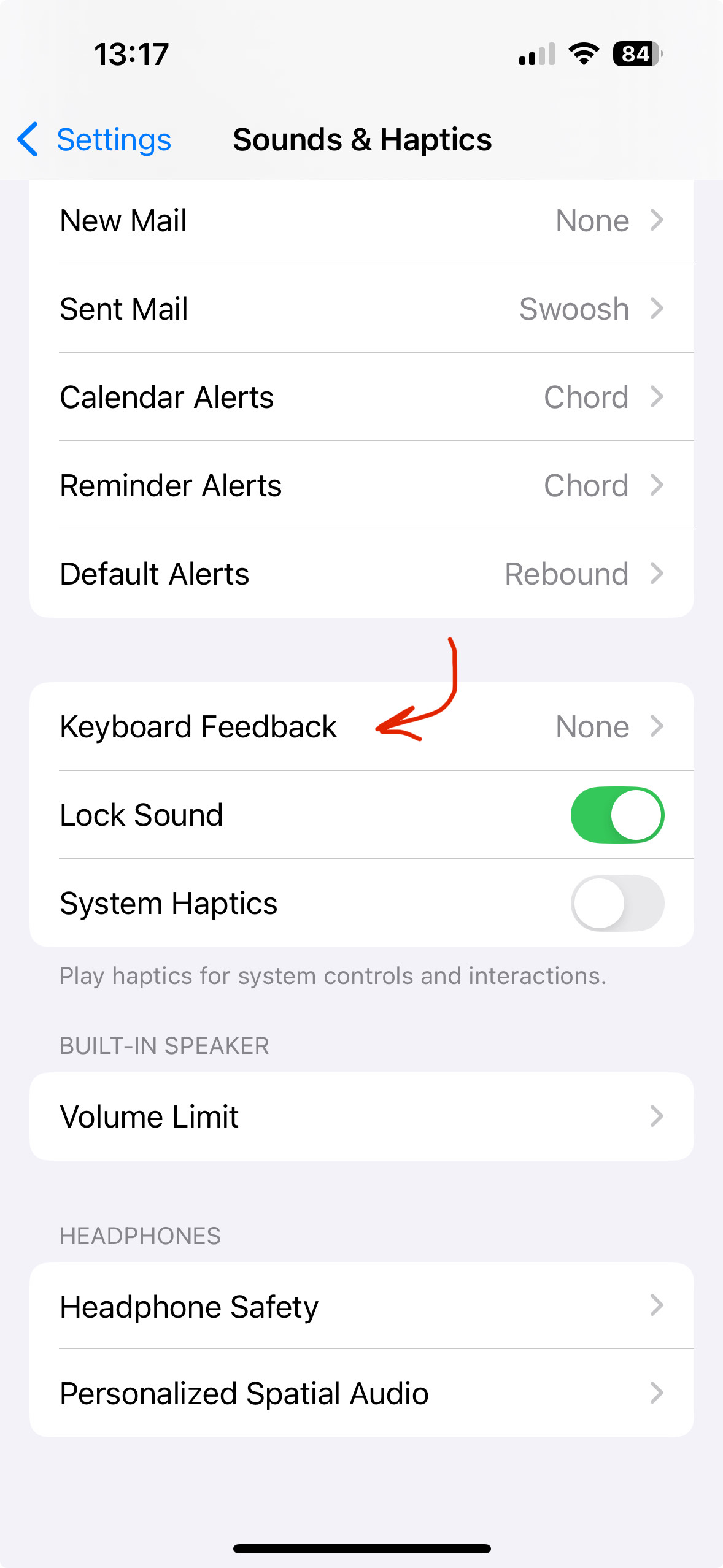Change the Calendar Alerts sound
The height and width of the screenshot is (1568, 723).
(x=361, y=398)
